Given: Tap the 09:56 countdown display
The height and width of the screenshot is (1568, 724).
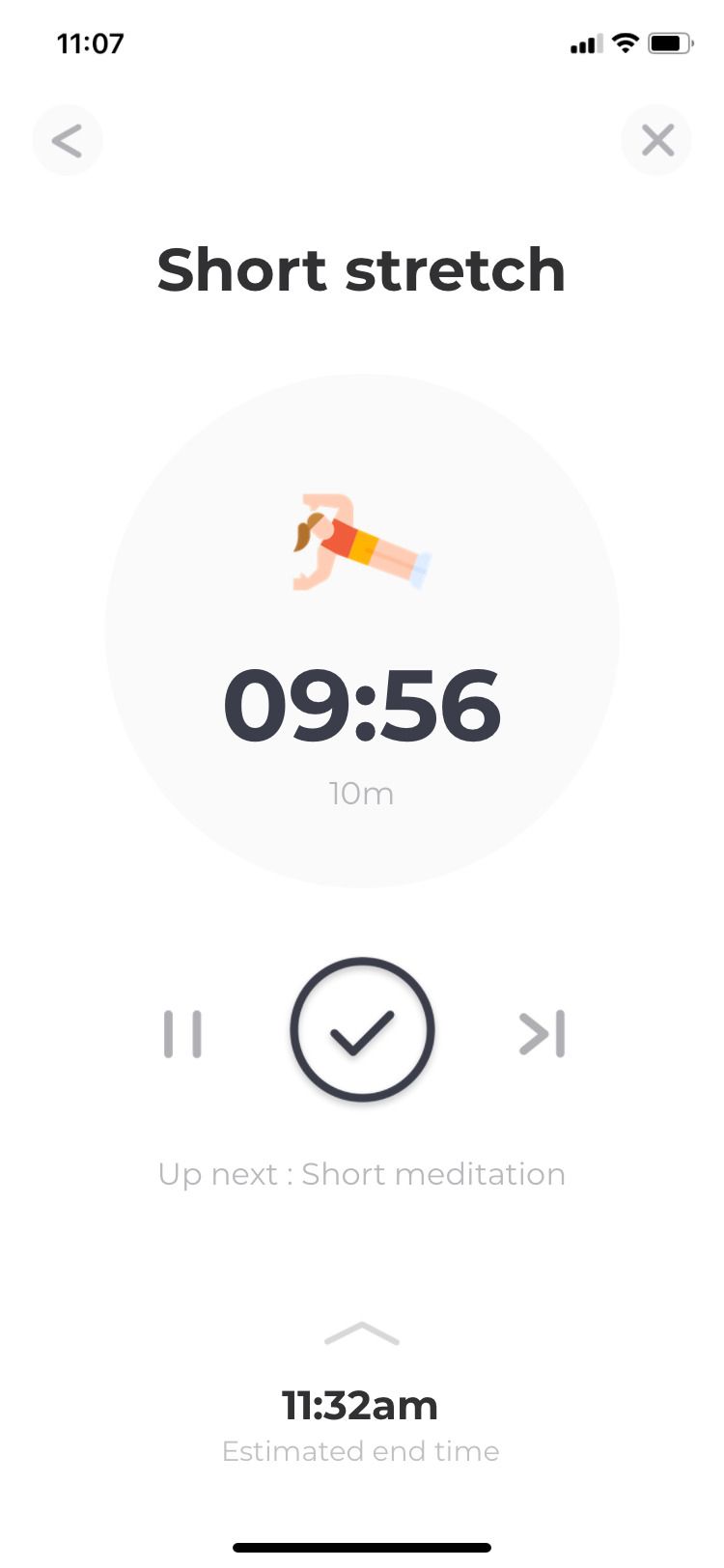Looking at the screenshot, I should click(362, 706).
